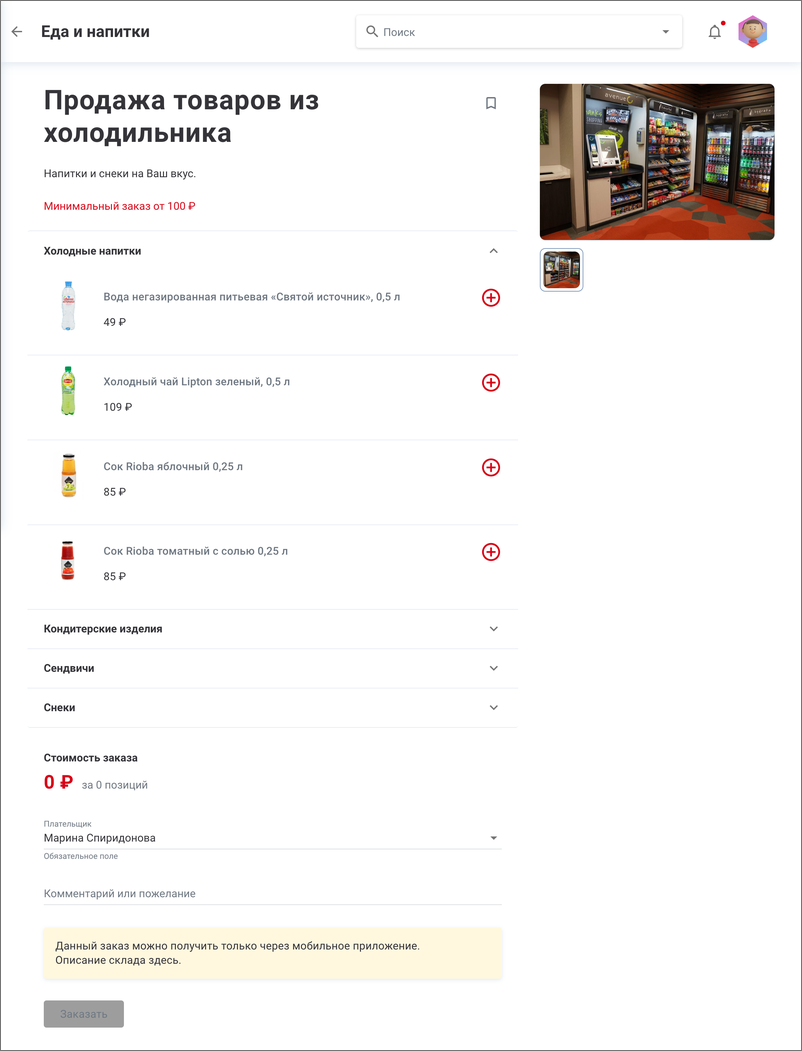Viewport: 802px width, 1051px height.
Task: Add Rioba apple juice to the order
Action: [491, 467]
